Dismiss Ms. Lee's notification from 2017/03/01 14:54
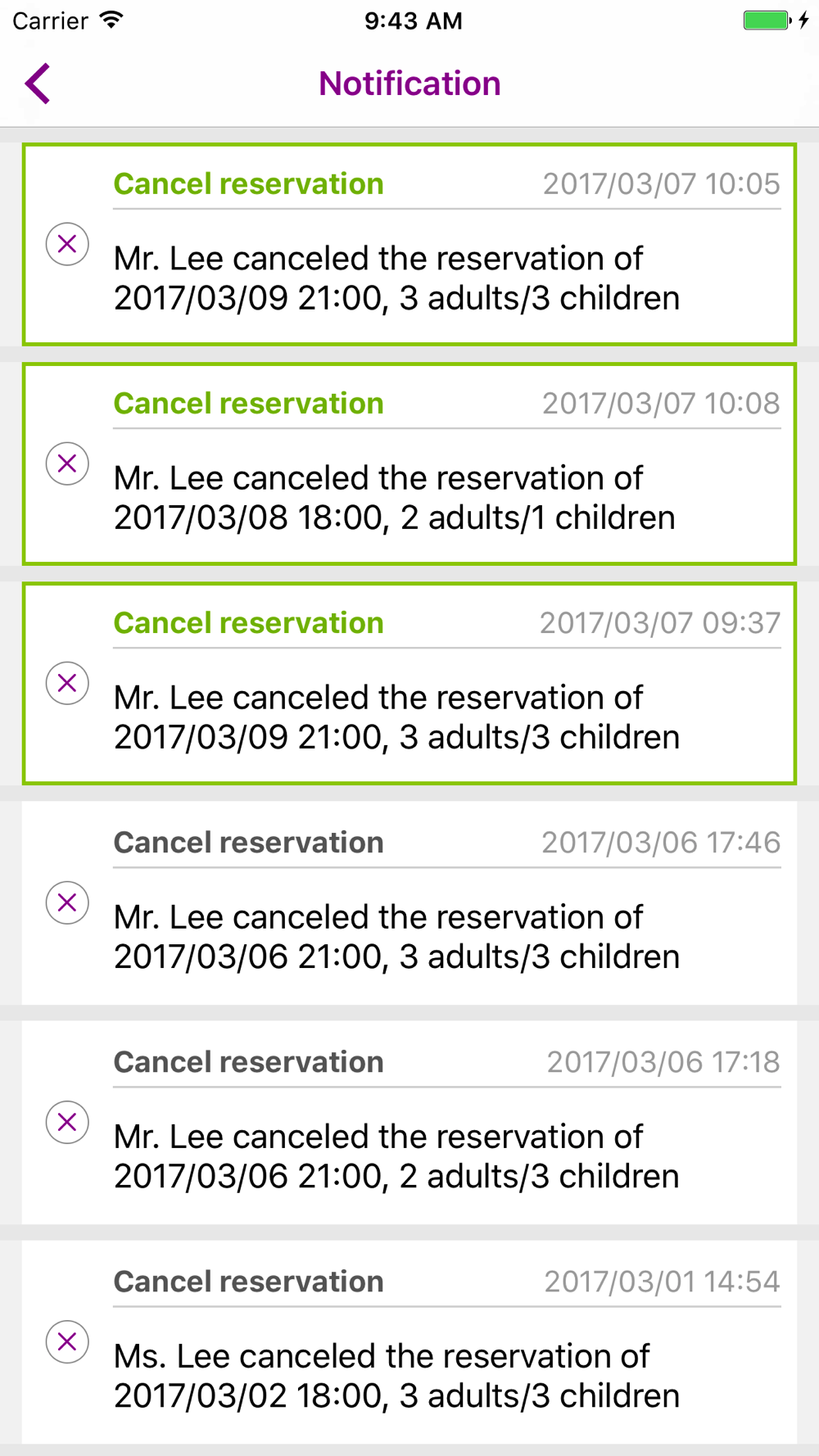 (x=67, y=1341)
